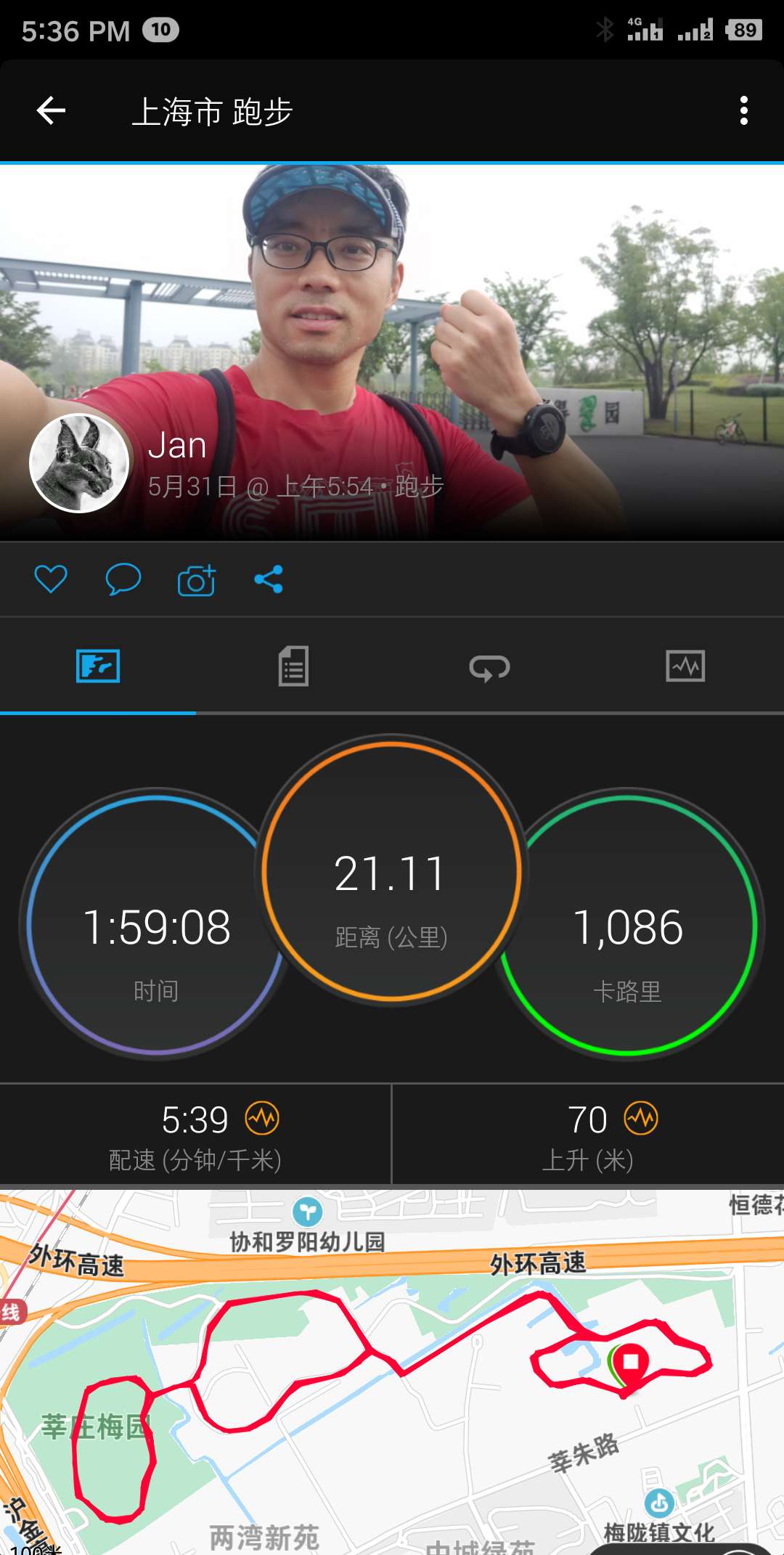The height and width of the screenshot is (1555, 784).
Task: Go back using the arrow icon
Action: (x=51, y=111)
